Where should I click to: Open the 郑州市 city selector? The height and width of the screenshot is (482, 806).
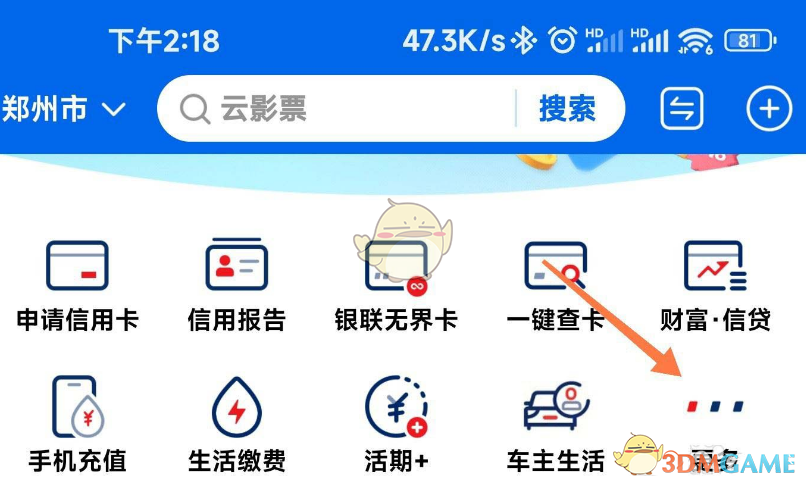tap(62, 108)
